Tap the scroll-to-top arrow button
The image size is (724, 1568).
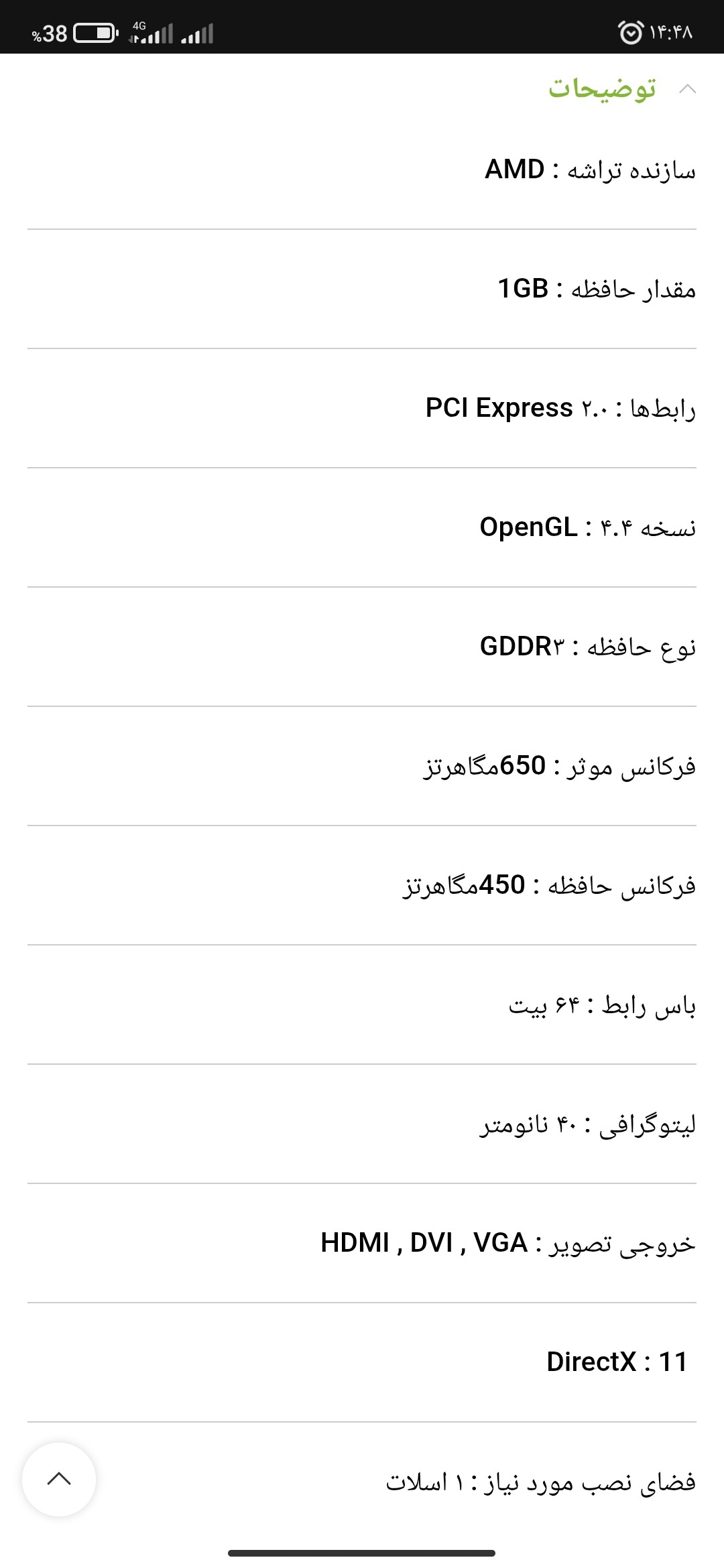[59, 1479]
